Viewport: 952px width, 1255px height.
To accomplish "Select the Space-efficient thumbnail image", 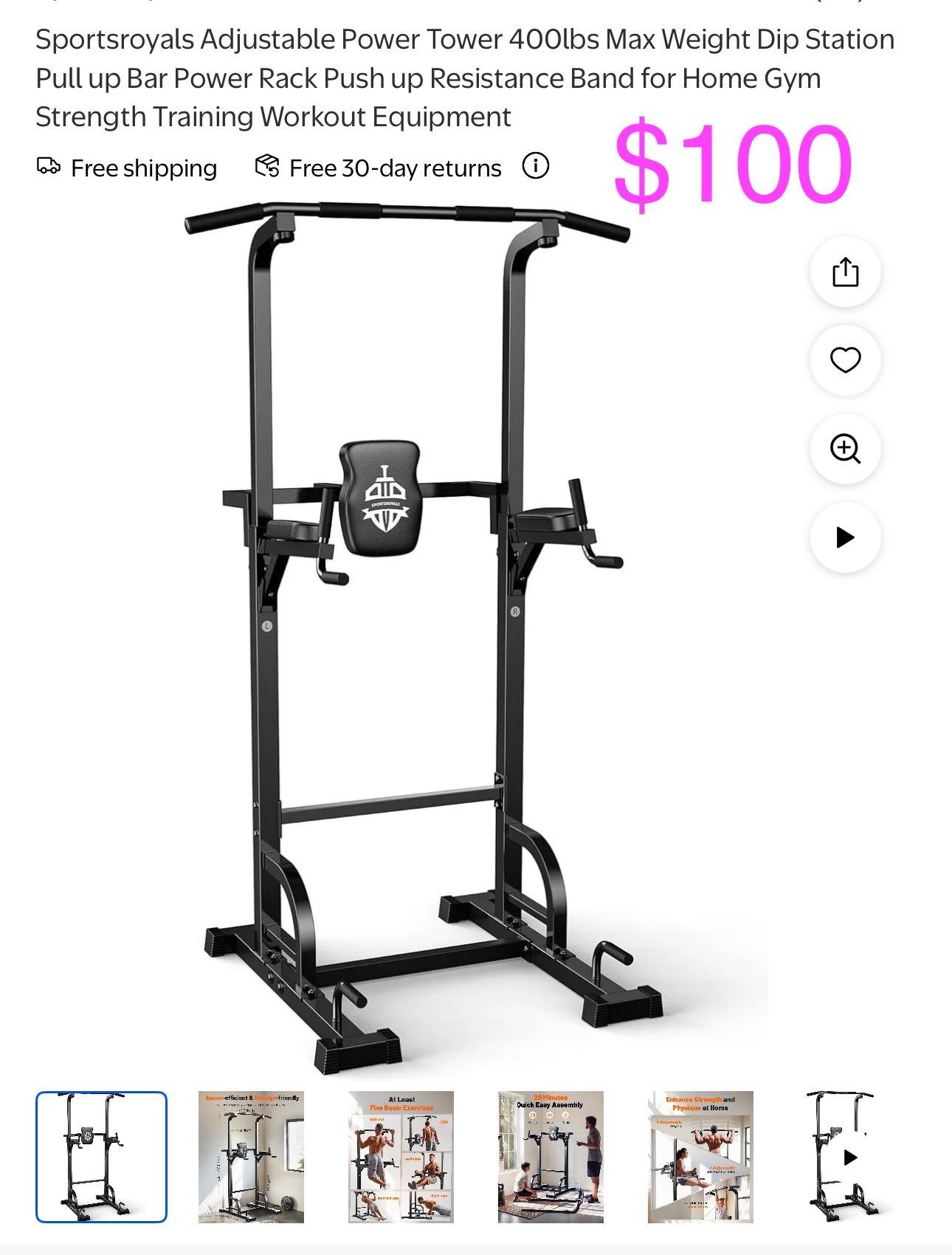I will click(251, 1157).
